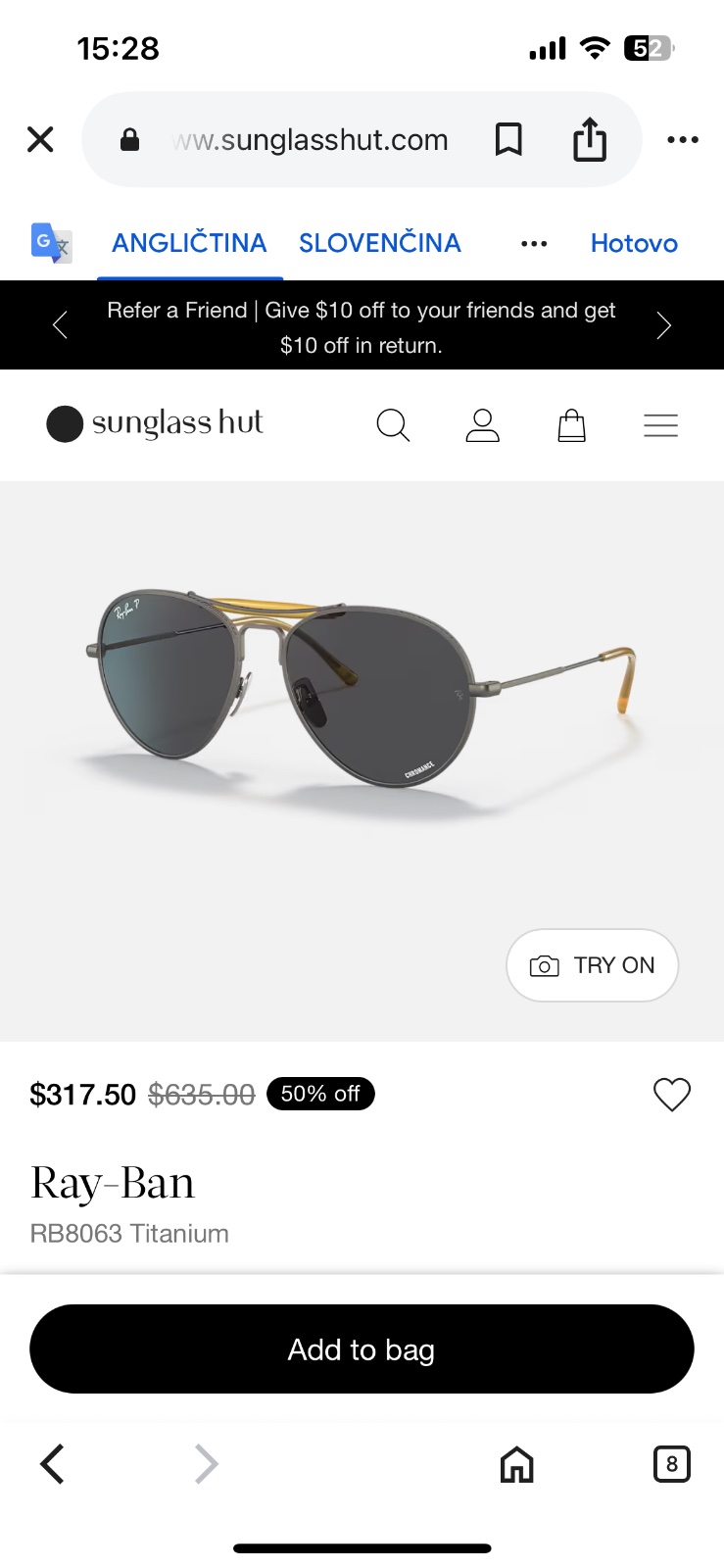Add to bag
The height and width of the screenshot is (1568, 724).
point(362,1349)
